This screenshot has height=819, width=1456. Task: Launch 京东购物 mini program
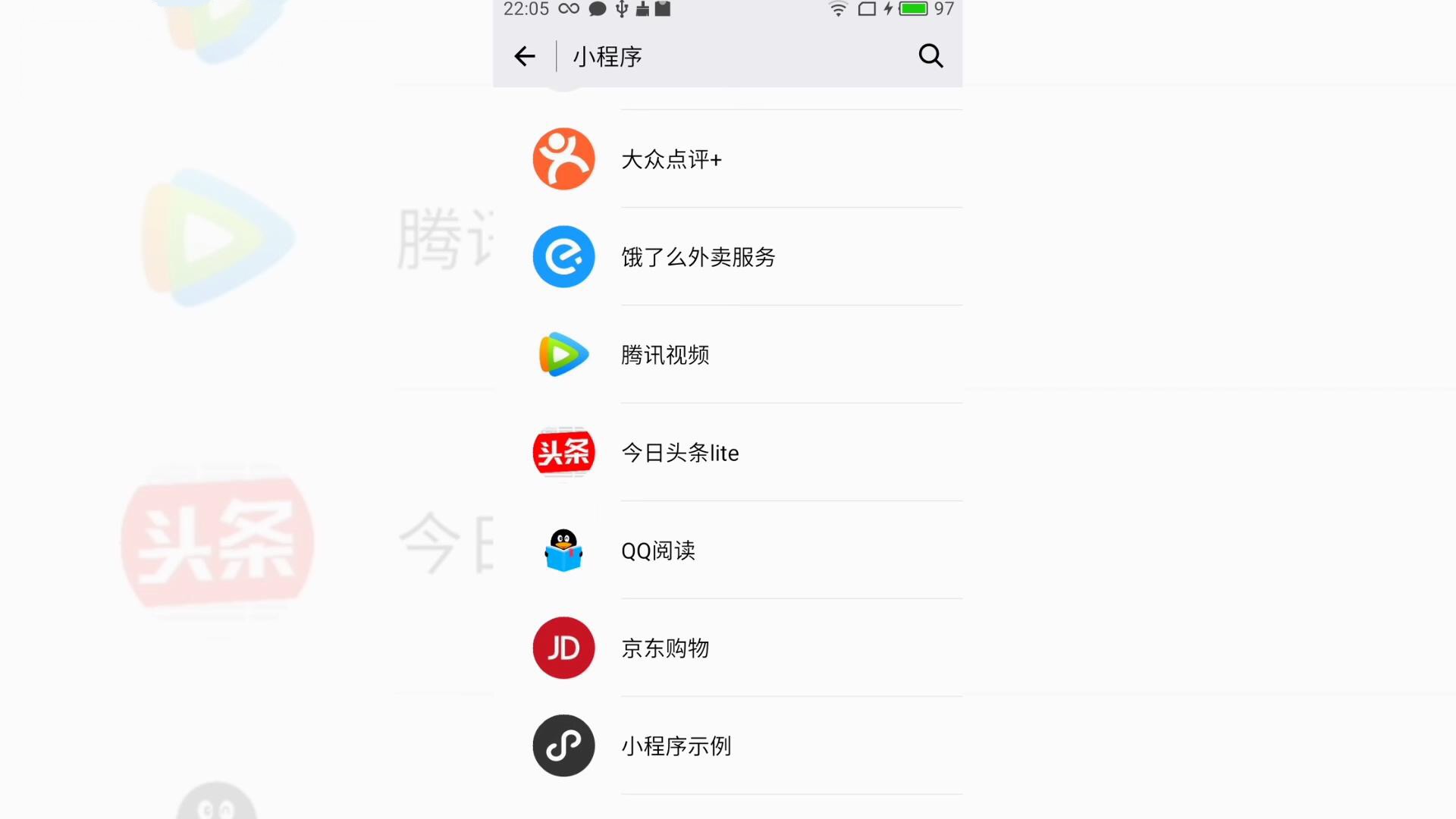[x=665, y=648]
